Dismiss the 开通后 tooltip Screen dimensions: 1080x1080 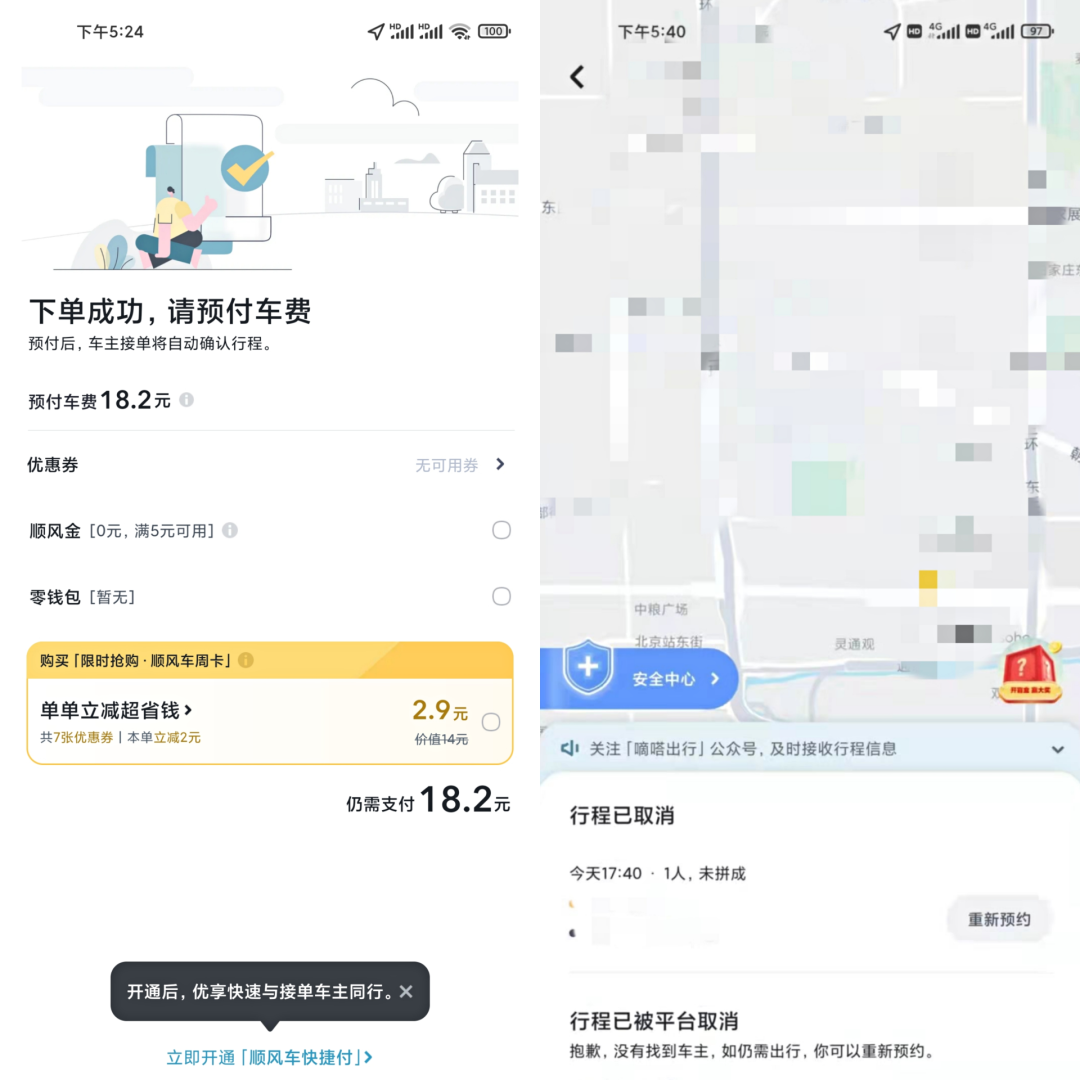[x=405, y=992]
